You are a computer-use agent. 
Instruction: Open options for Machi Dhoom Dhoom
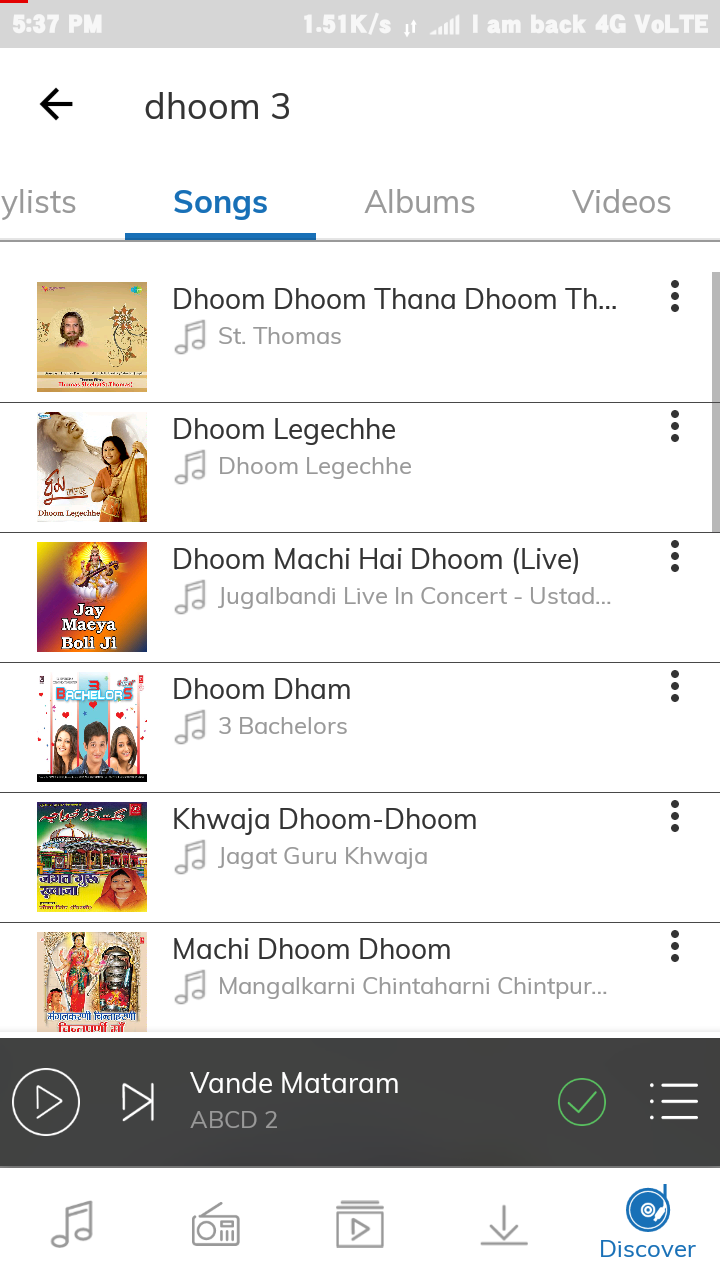(675, 946)
